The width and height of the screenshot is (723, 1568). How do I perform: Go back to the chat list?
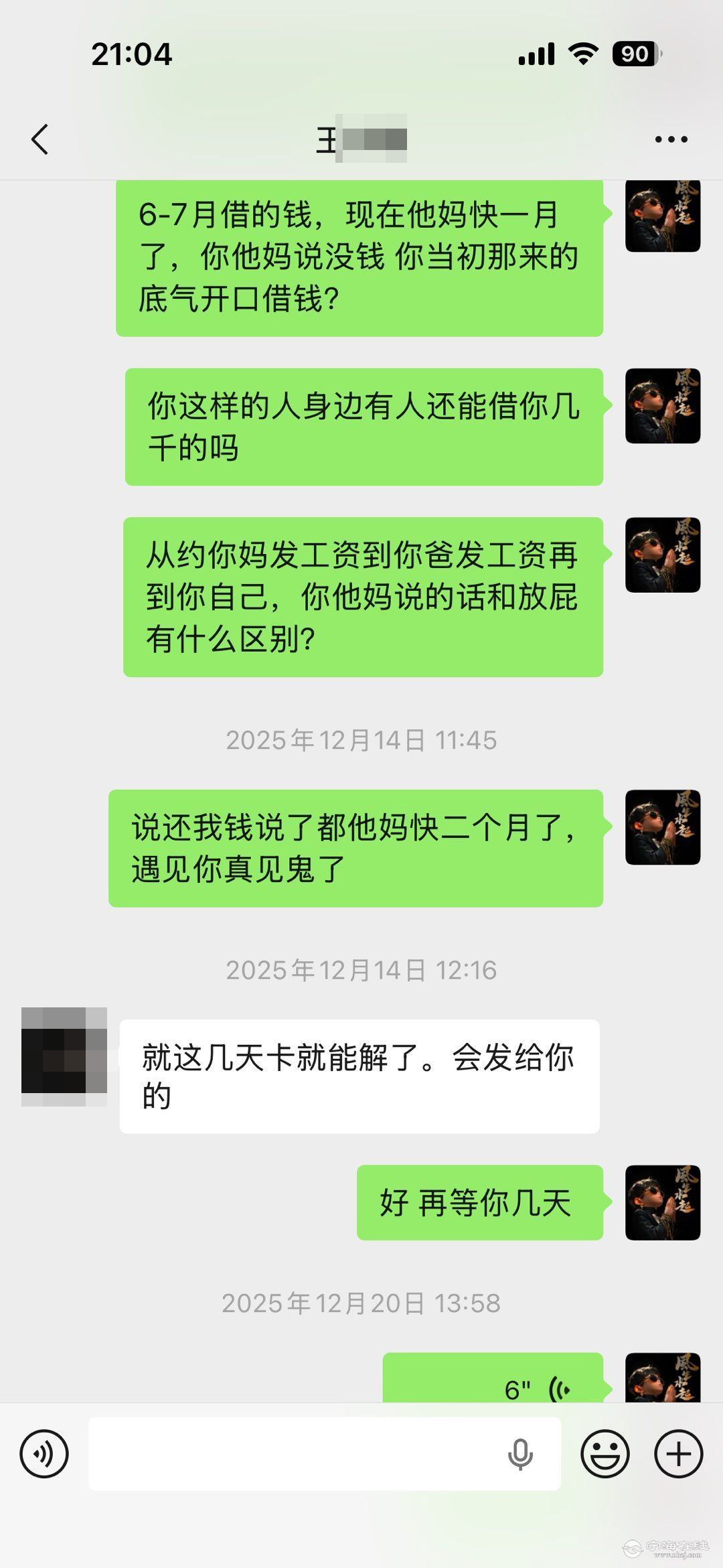pos(40,139)
